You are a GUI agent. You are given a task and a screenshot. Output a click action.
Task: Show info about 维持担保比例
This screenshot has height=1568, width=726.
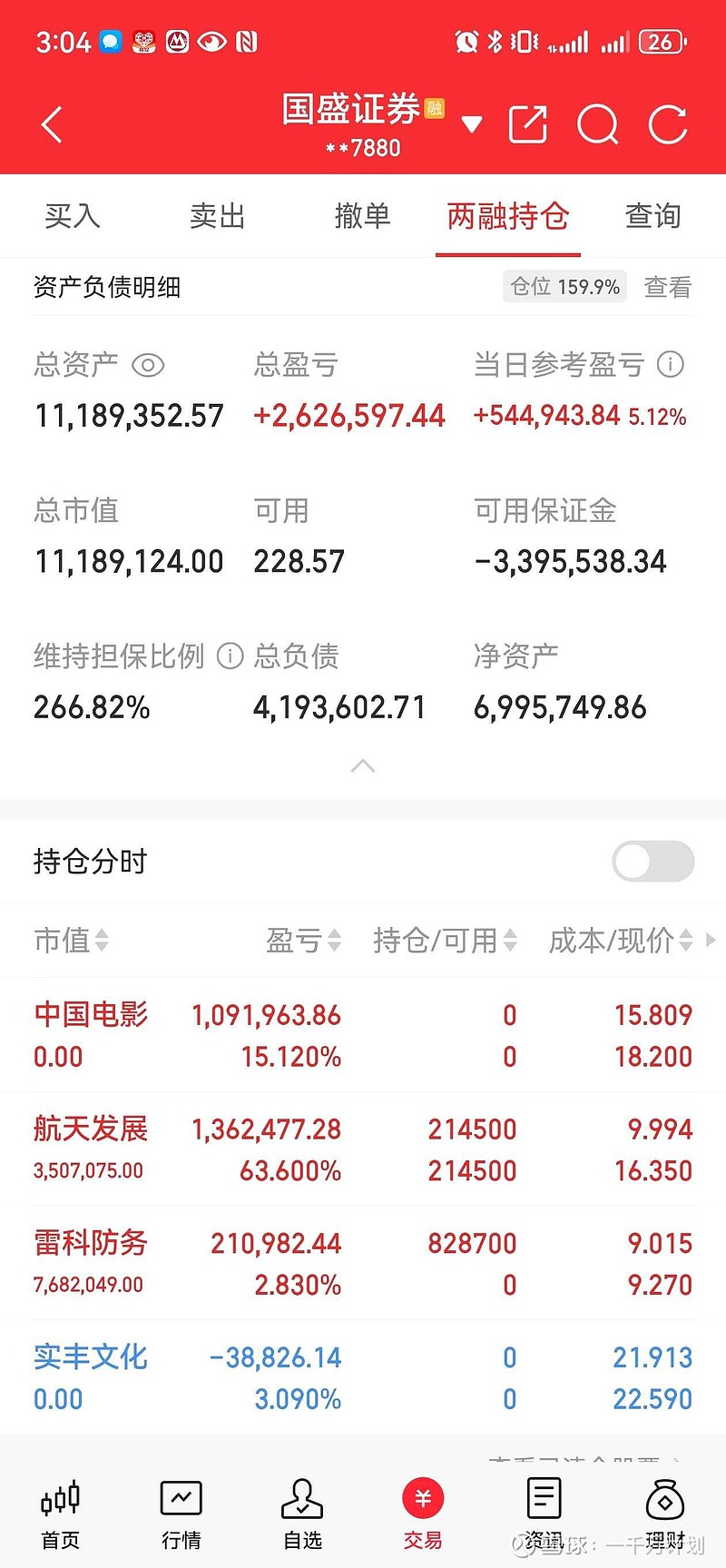pos(231,656)
